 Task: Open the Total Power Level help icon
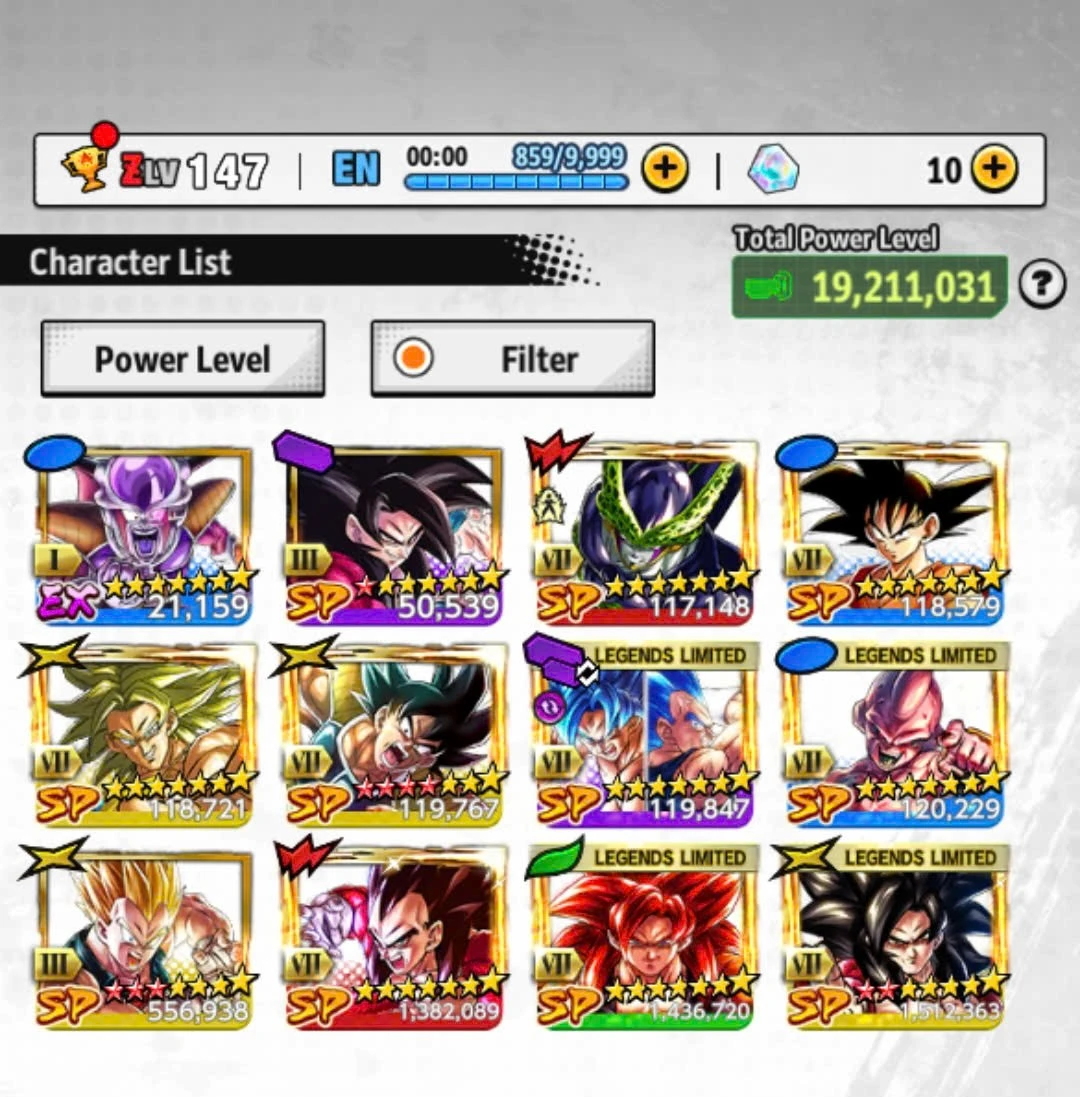pyautogui.click(x=1041, y=286)
